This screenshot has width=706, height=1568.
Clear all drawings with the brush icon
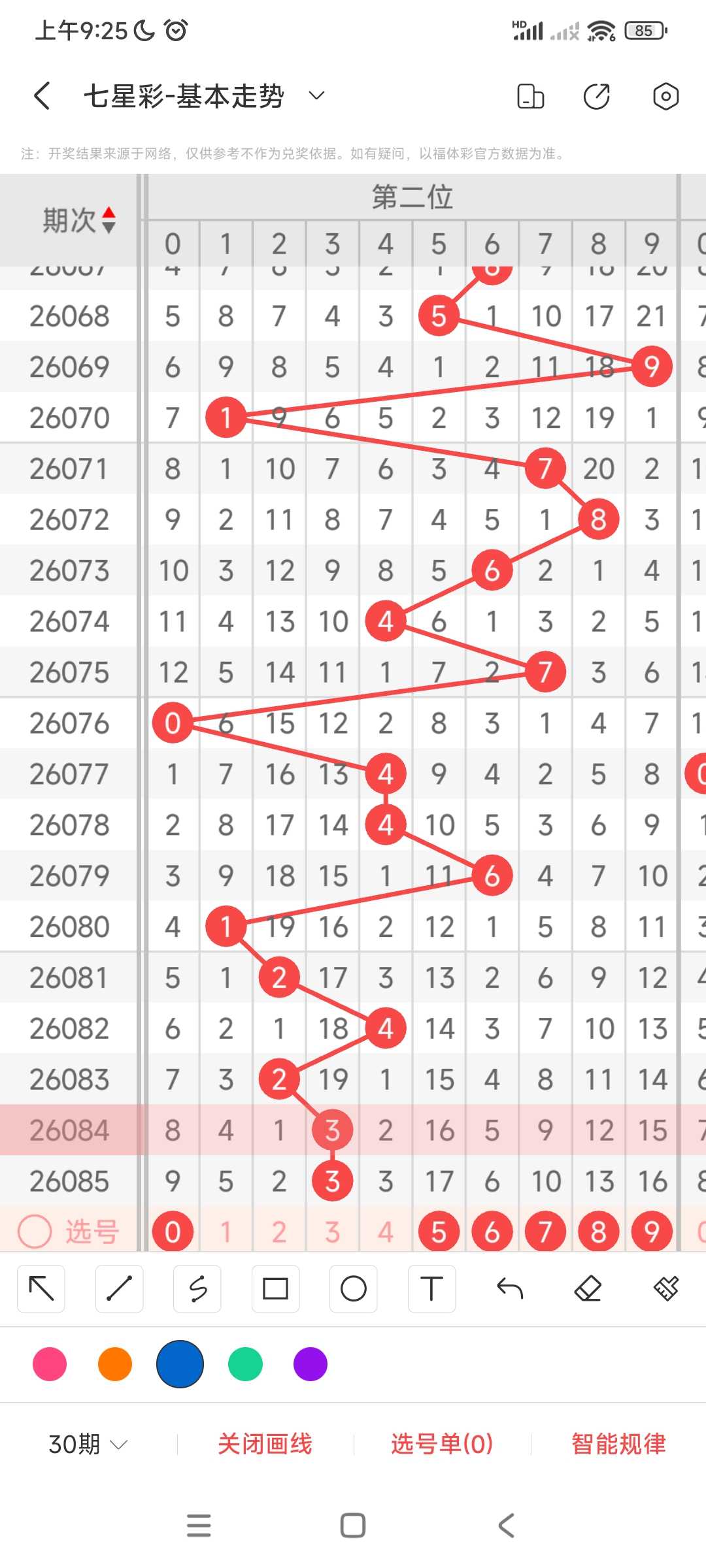click(666, 1288)
